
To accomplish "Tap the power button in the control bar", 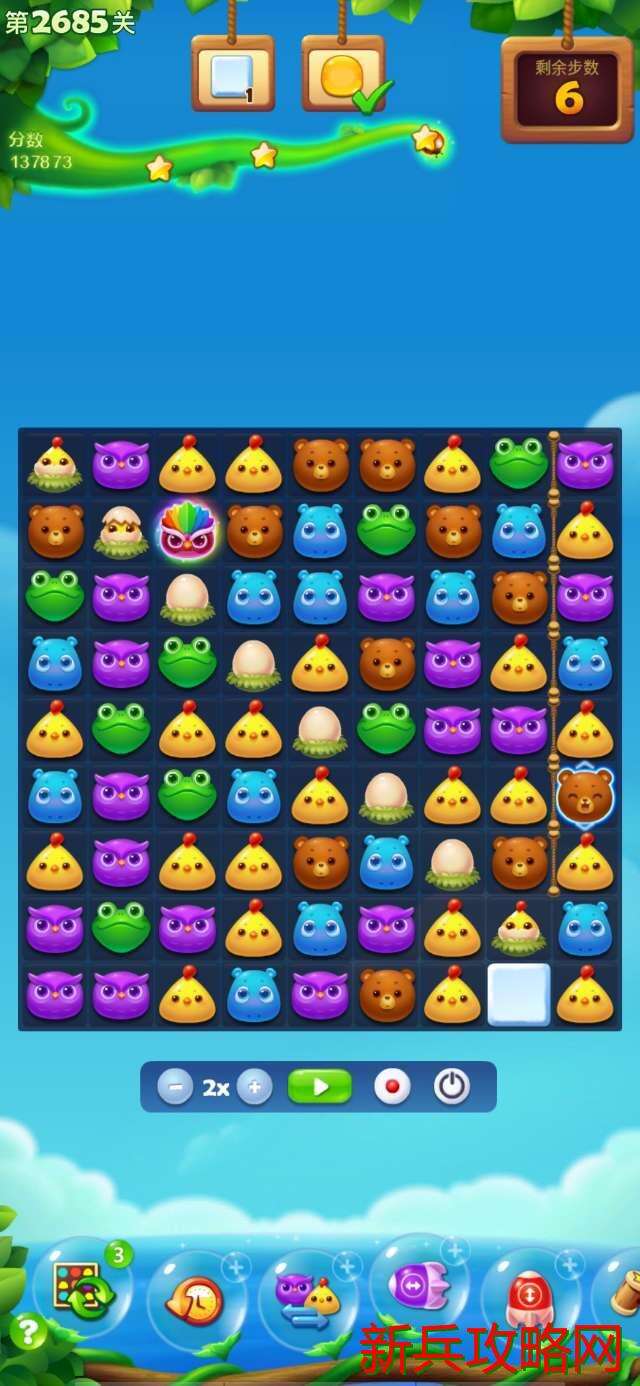I will (451, 1087).
